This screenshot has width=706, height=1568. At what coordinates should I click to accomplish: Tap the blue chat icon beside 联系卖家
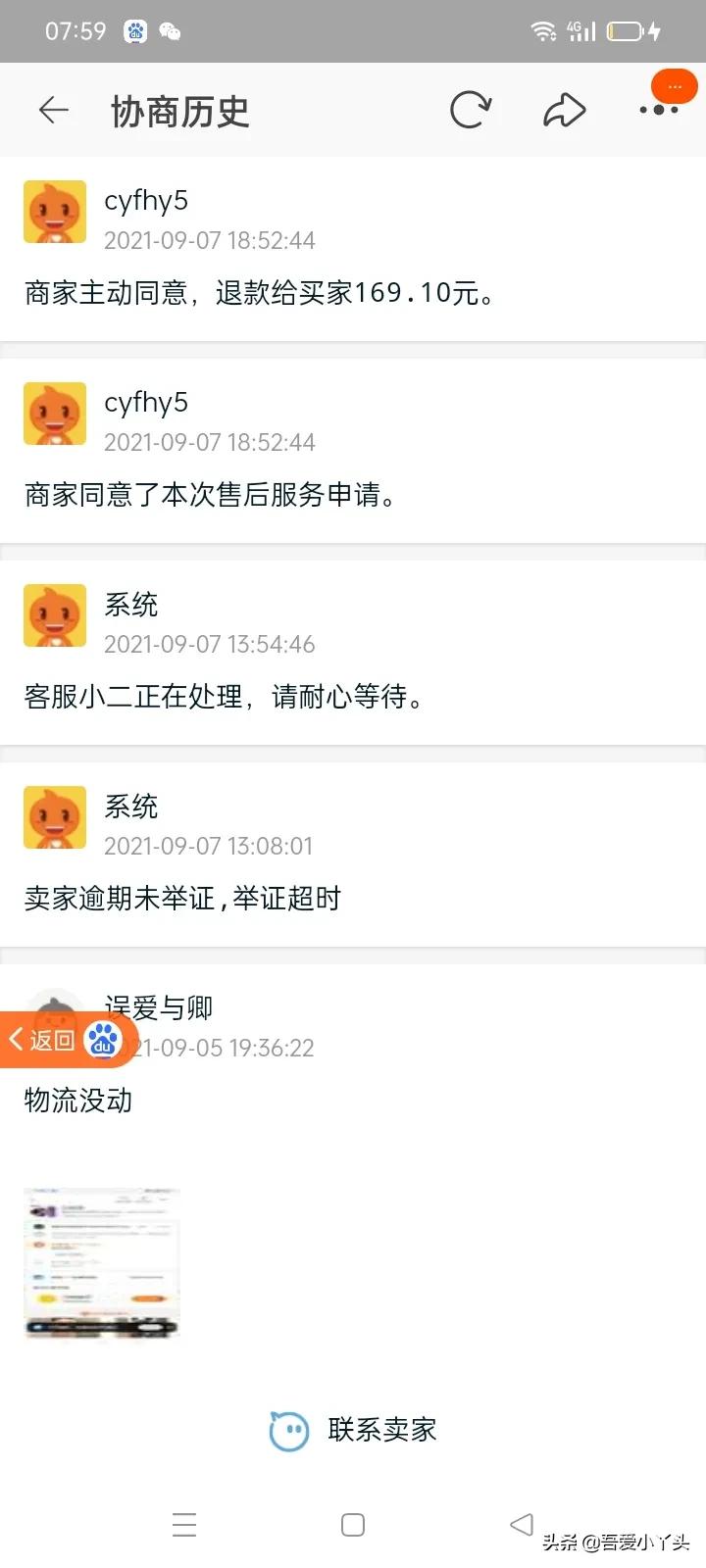tap(288, 1430)
